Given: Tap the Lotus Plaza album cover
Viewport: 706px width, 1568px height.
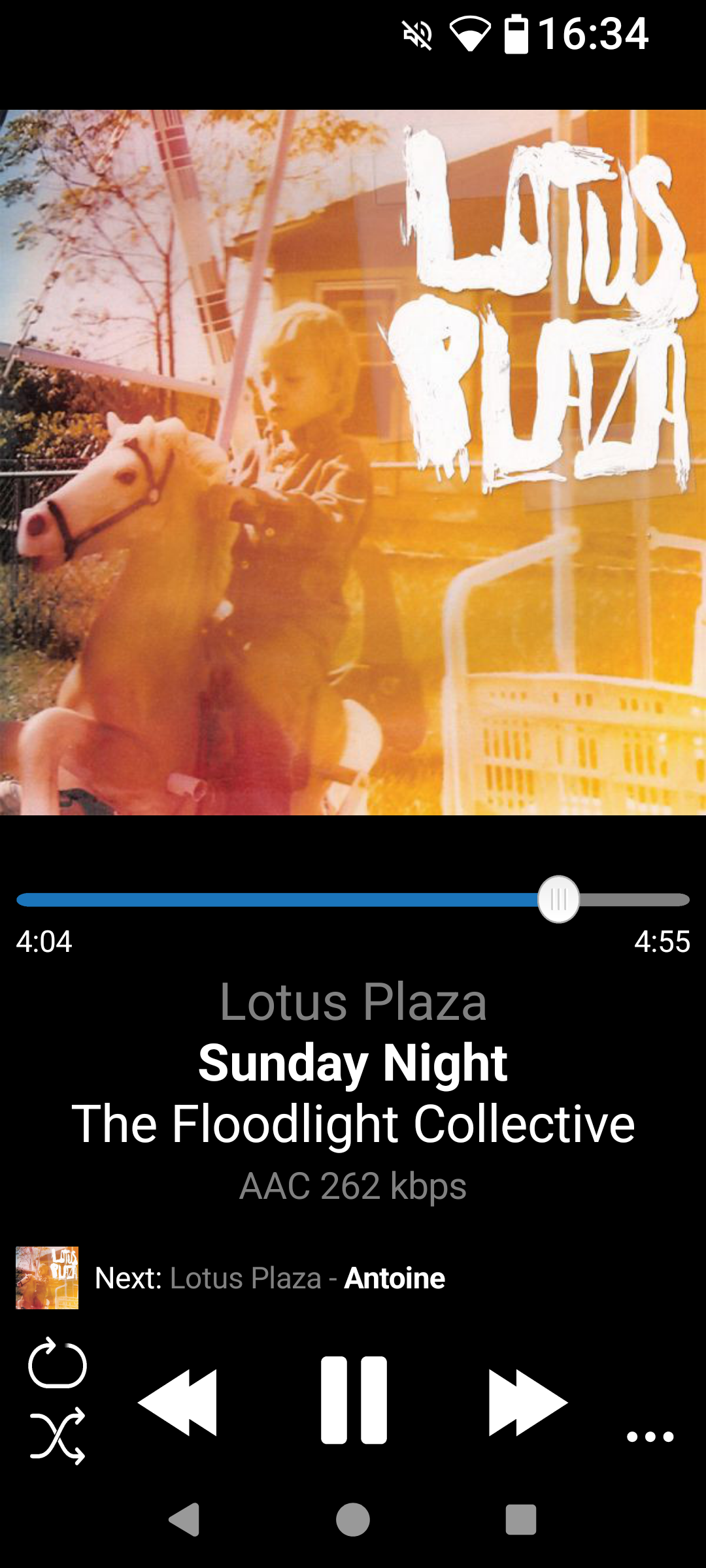Looking at the screenshot, I should tap(353, 463).
